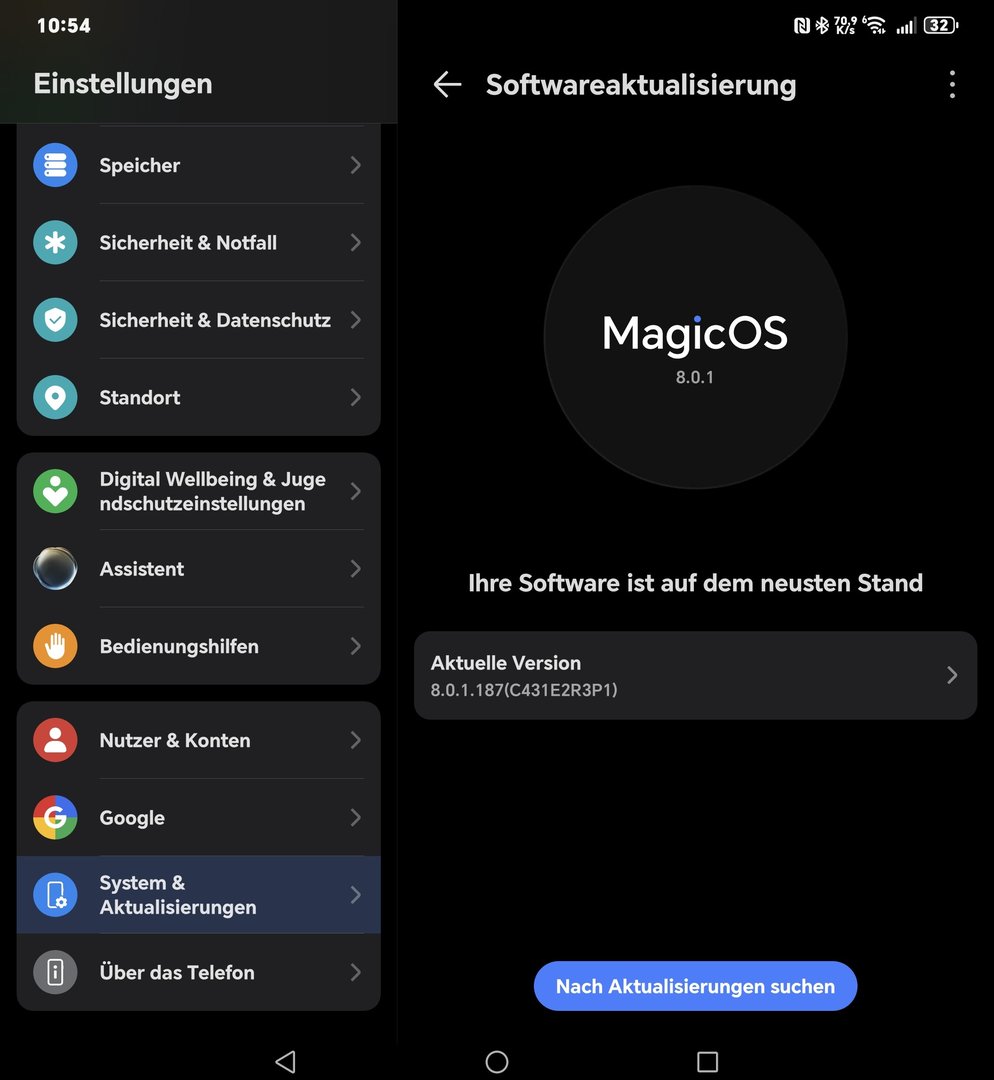
Task: Open the three-dot overflow menu
Action: pyautogui.click(x=951, y=85)
